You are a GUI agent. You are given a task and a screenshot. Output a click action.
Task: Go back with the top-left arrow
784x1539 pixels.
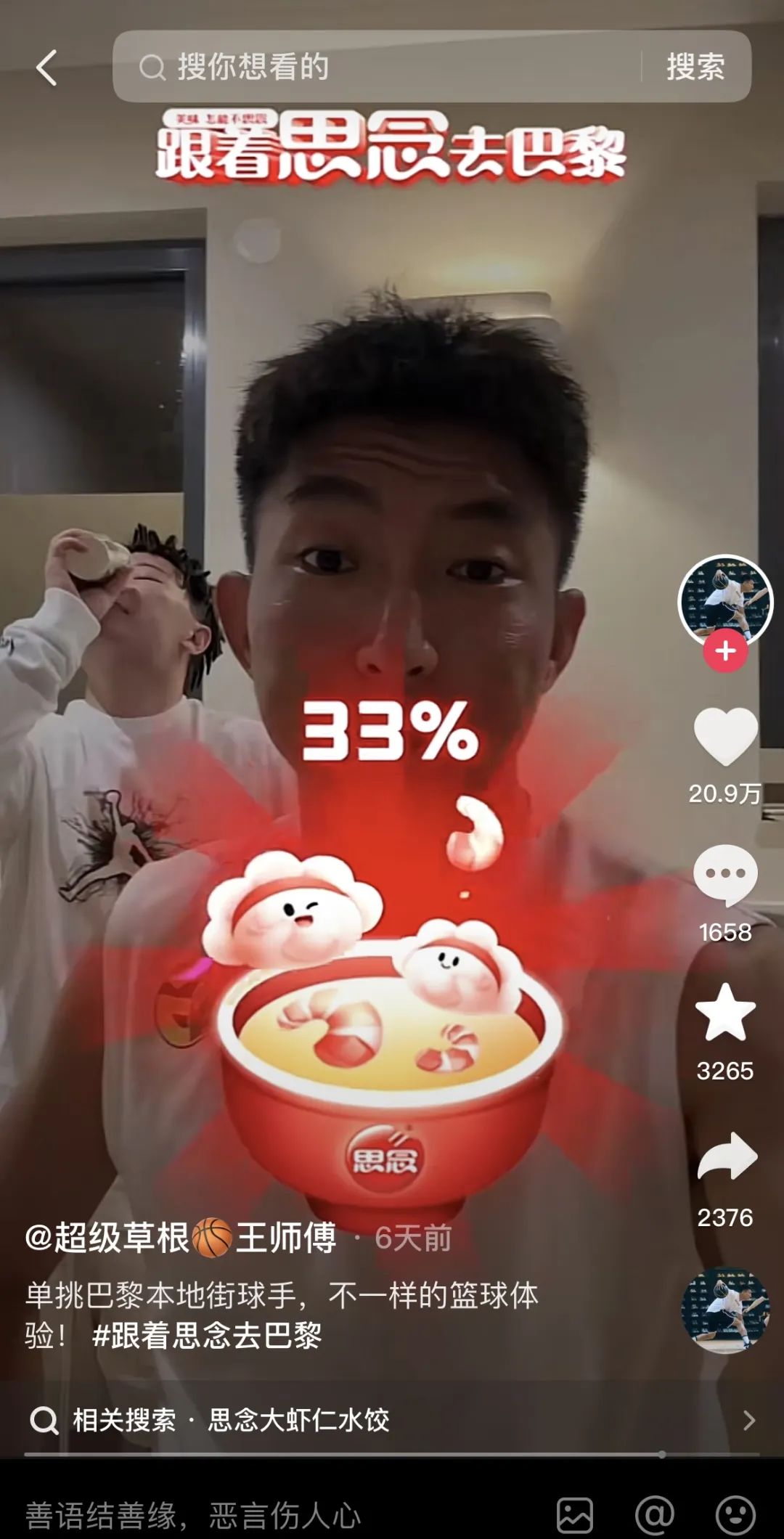(46, 68)
